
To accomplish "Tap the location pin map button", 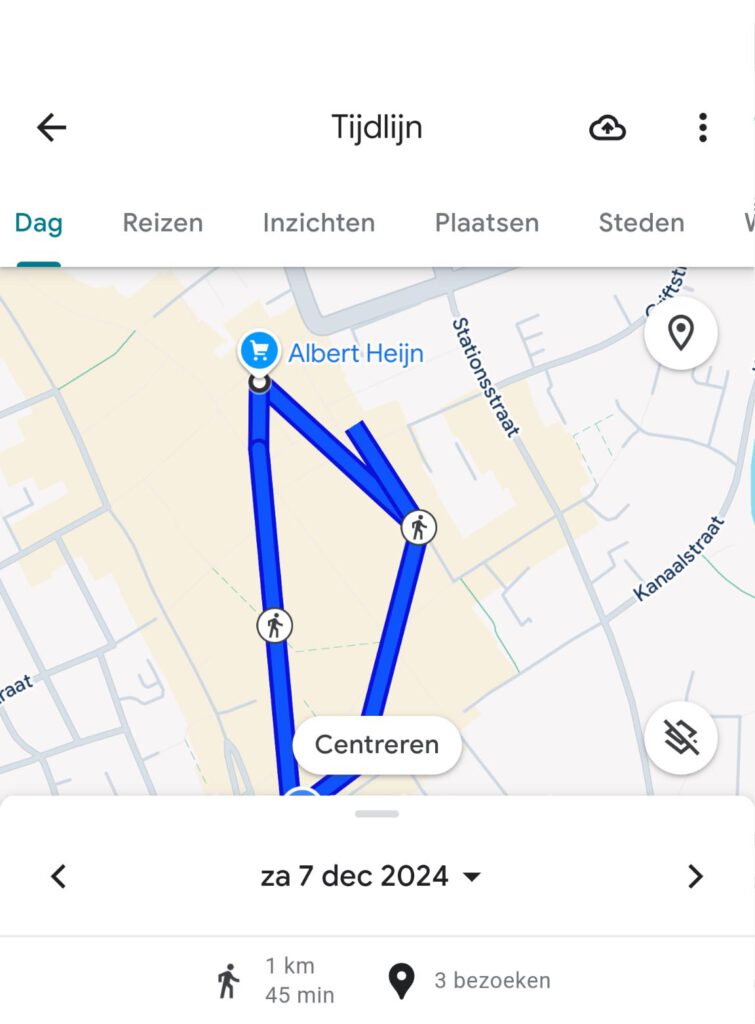I will pos(680,334).
